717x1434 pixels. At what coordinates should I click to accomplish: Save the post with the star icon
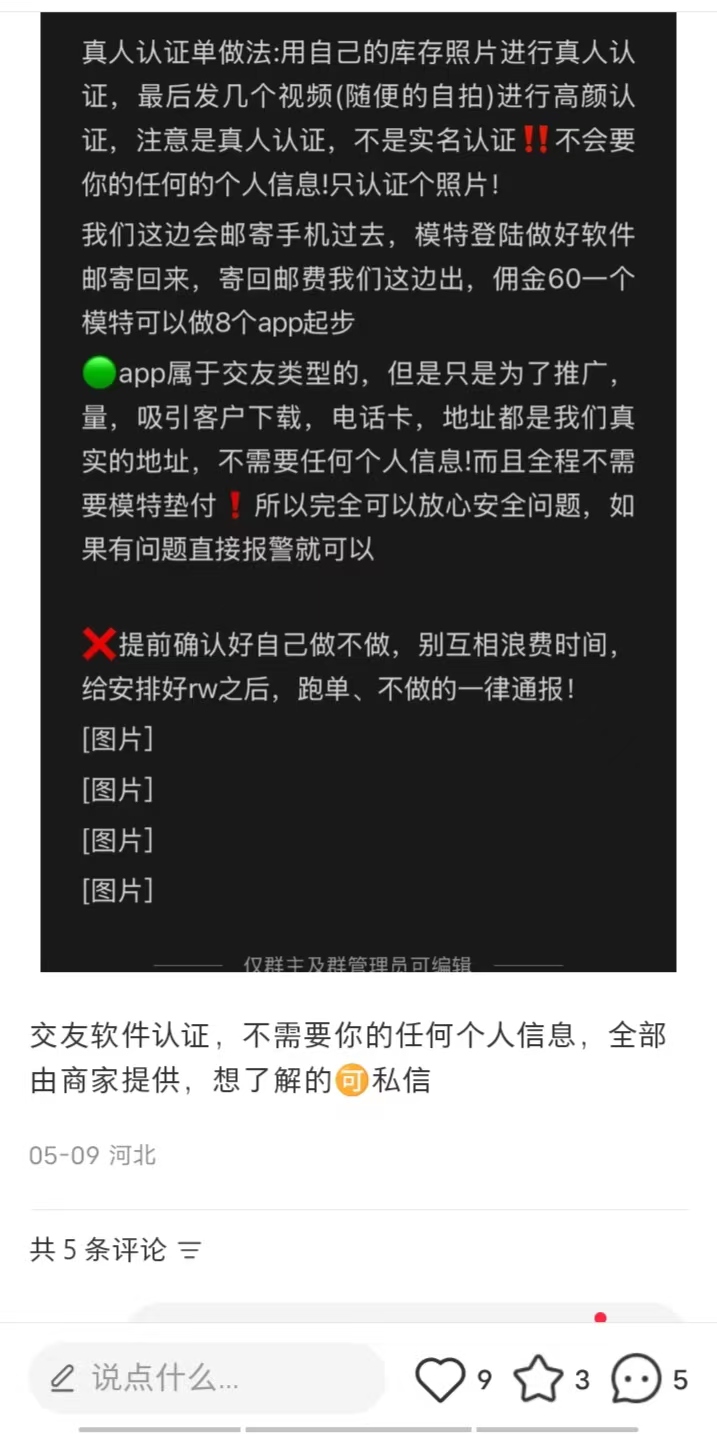click(538, 1380)
